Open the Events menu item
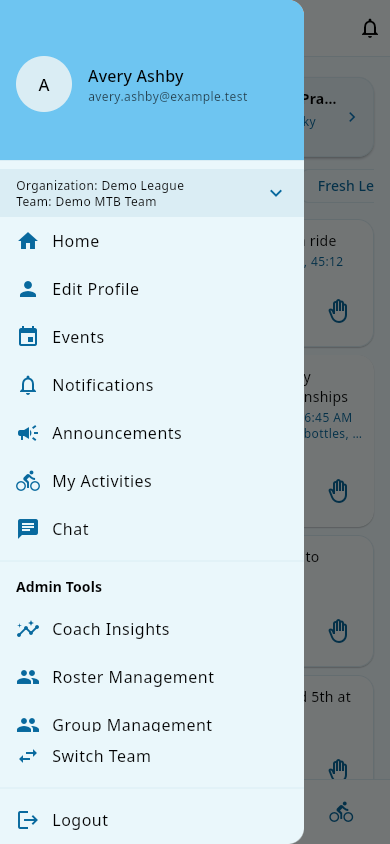This screenshot has width=390, height=844. (x=152, y=337)
